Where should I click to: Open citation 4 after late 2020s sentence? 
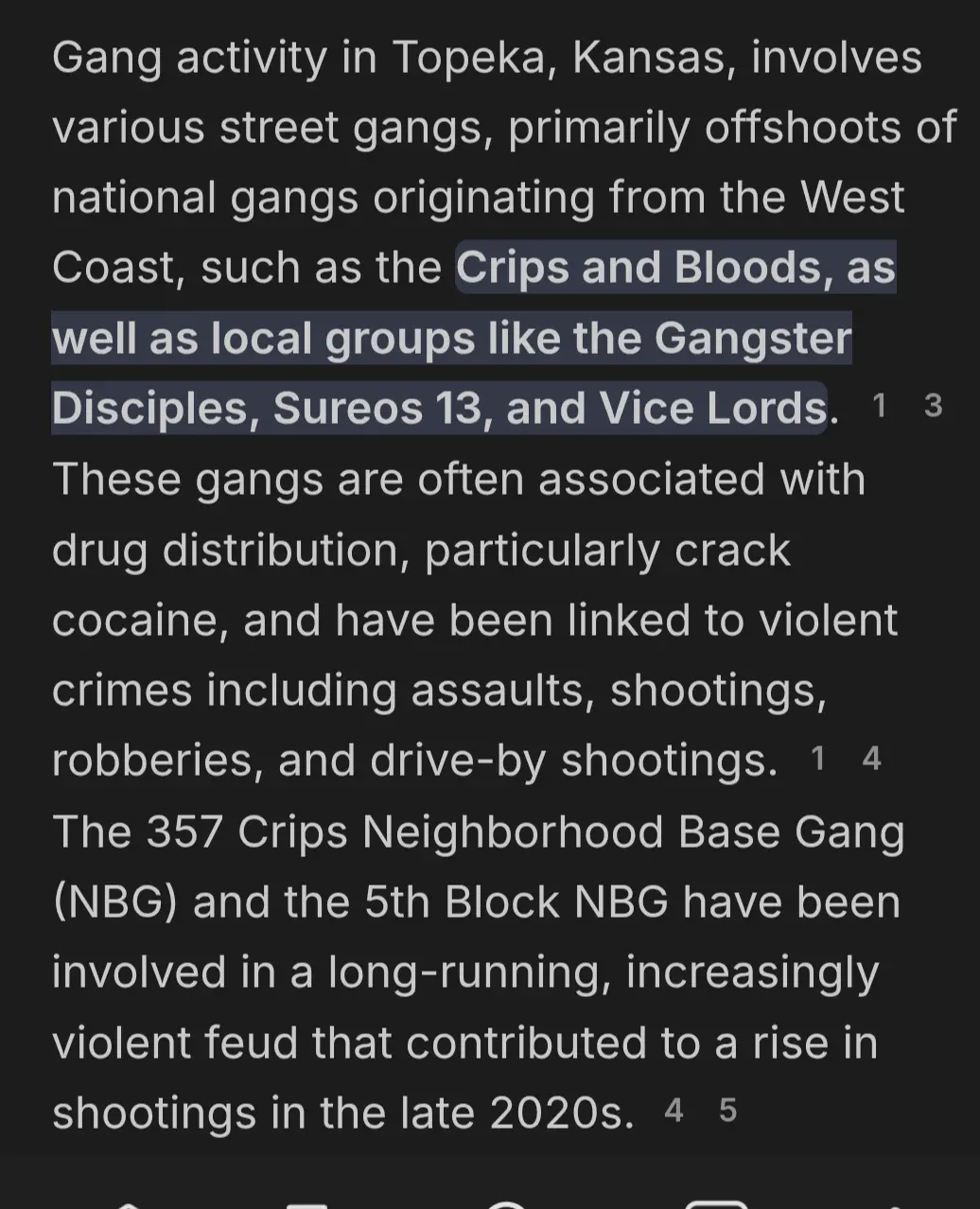[674, 1110]
